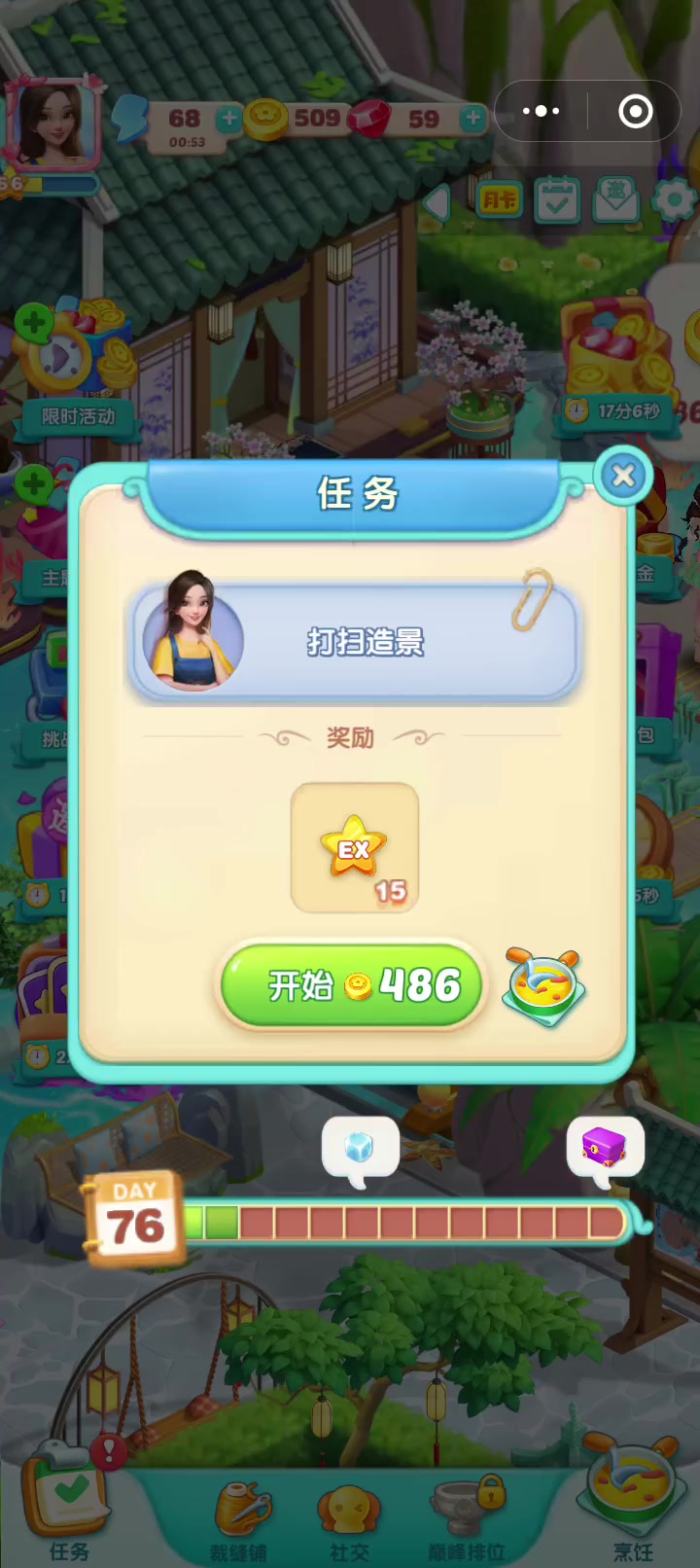
Task: Close the mini program via circle button
Action: [x=635, y=112]
